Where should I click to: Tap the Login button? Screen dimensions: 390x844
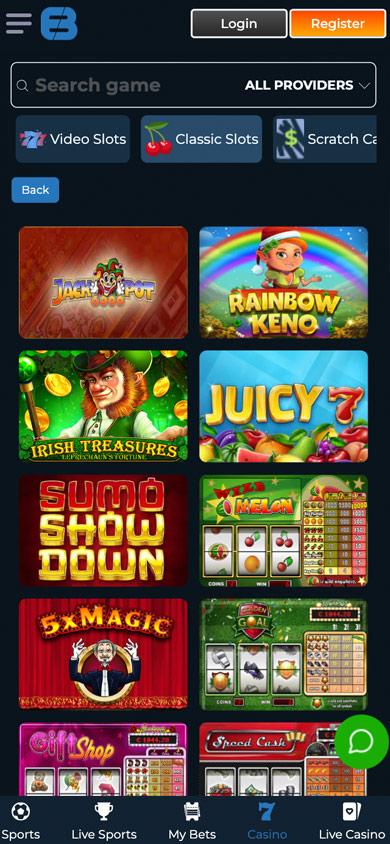(239, 24)
